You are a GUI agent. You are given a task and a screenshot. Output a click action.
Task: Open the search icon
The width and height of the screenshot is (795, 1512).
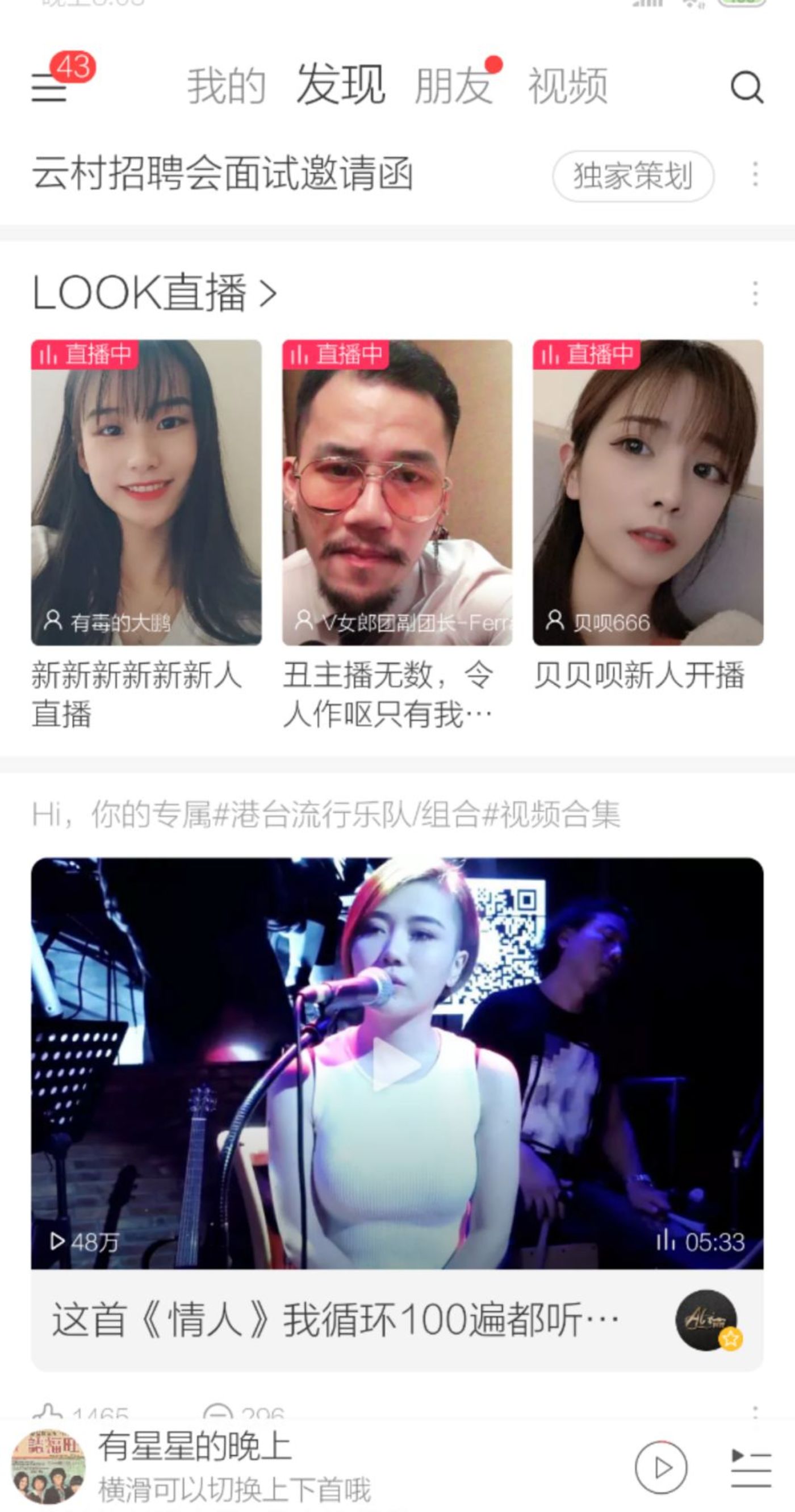click(x=746, y=87)
